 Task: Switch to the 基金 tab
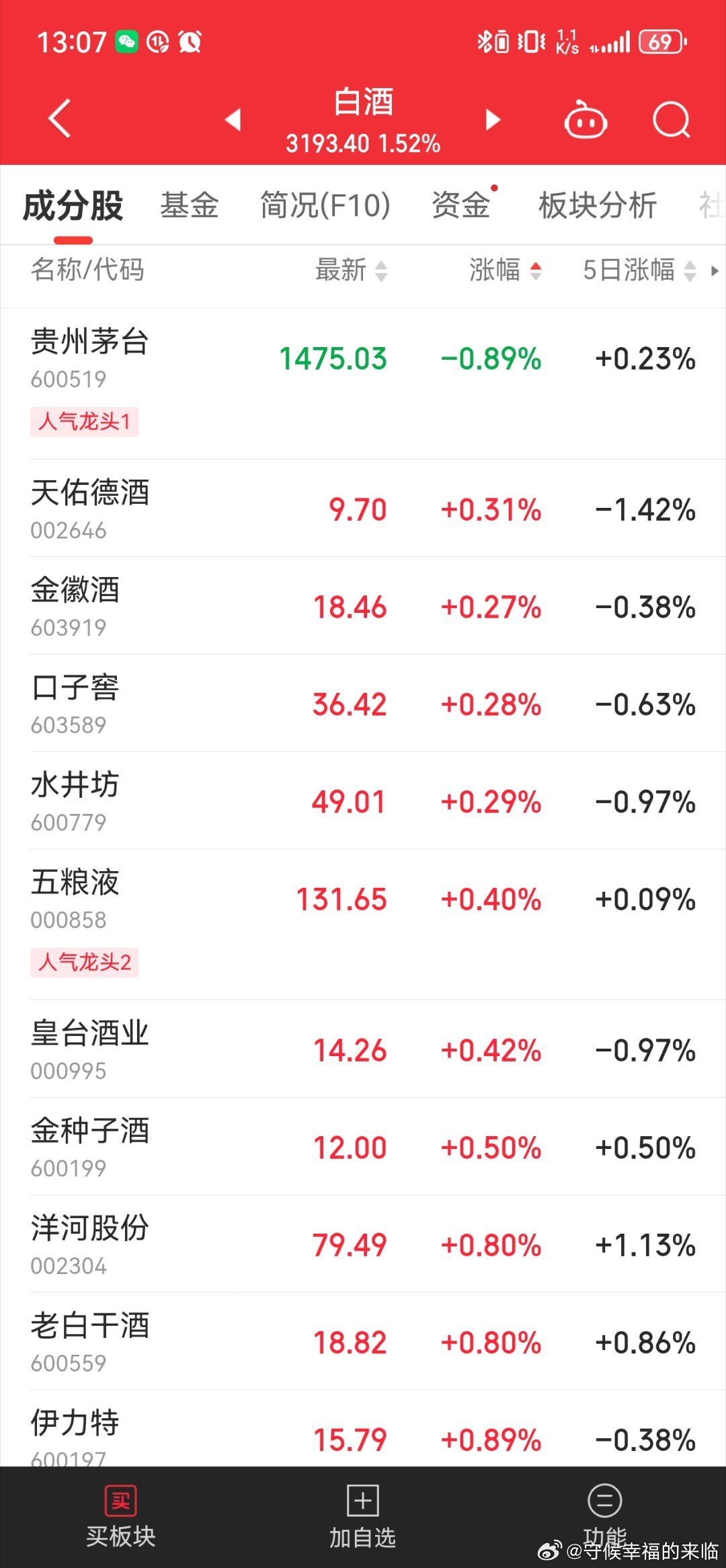pos(190,205)
